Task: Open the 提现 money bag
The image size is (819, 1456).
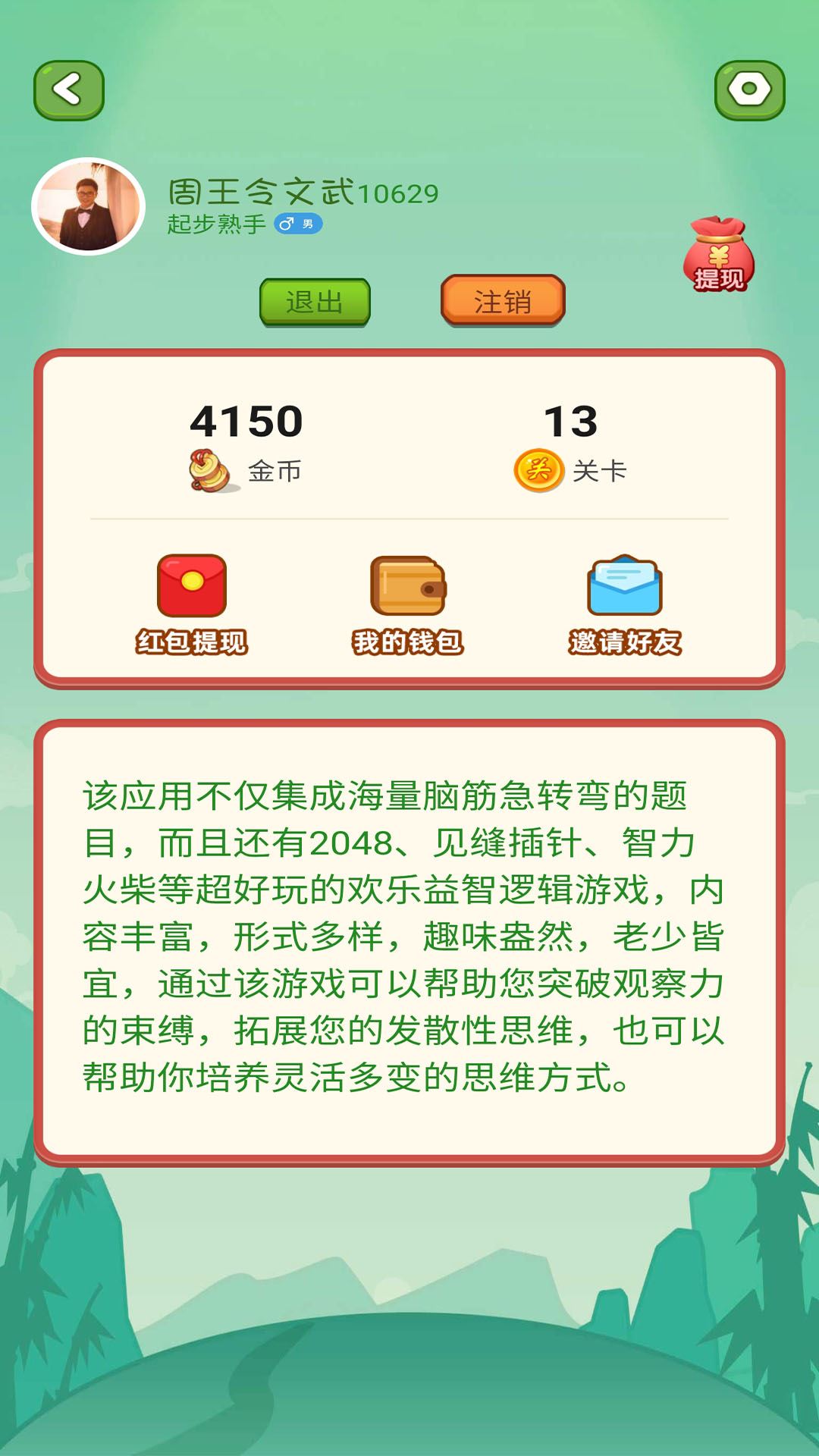Action: pos(718,256)
